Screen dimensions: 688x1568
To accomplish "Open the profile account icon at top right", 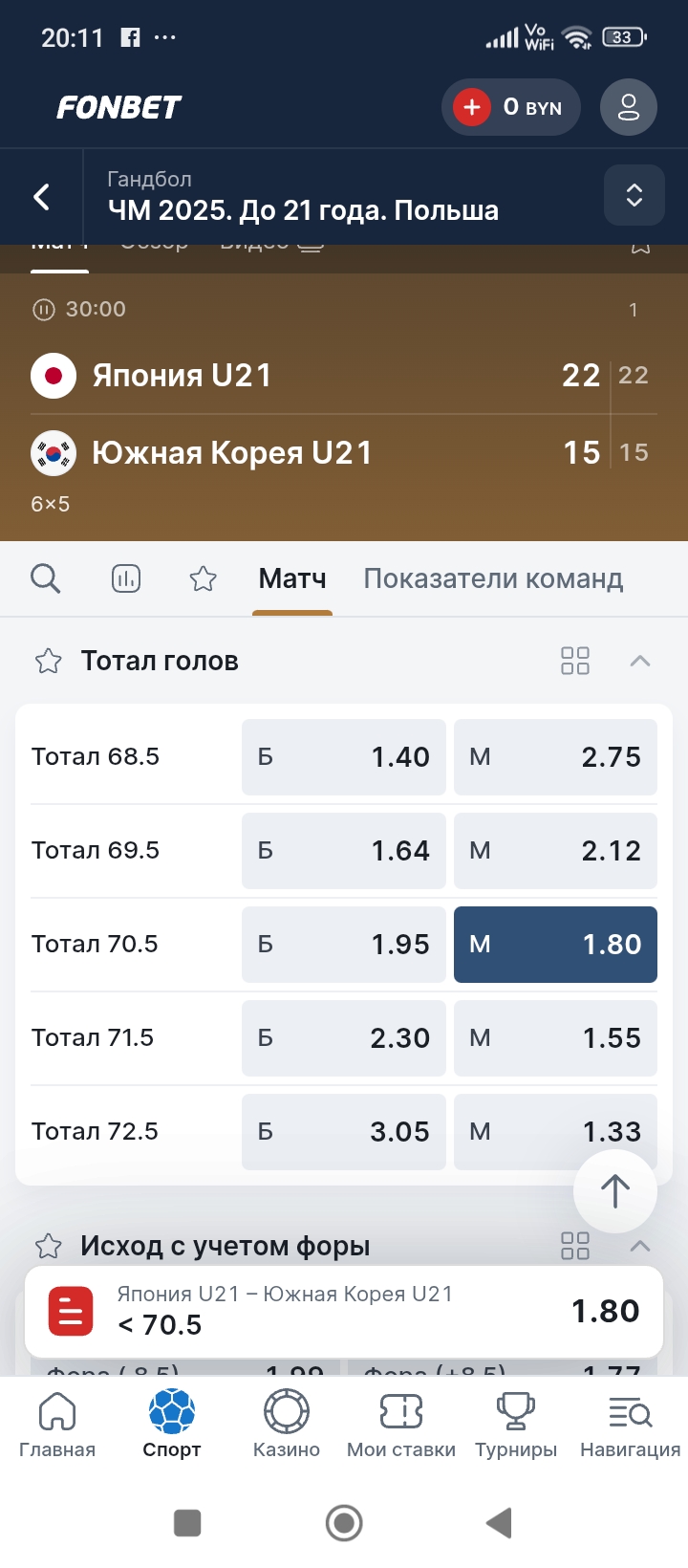I will coord(627,107).
